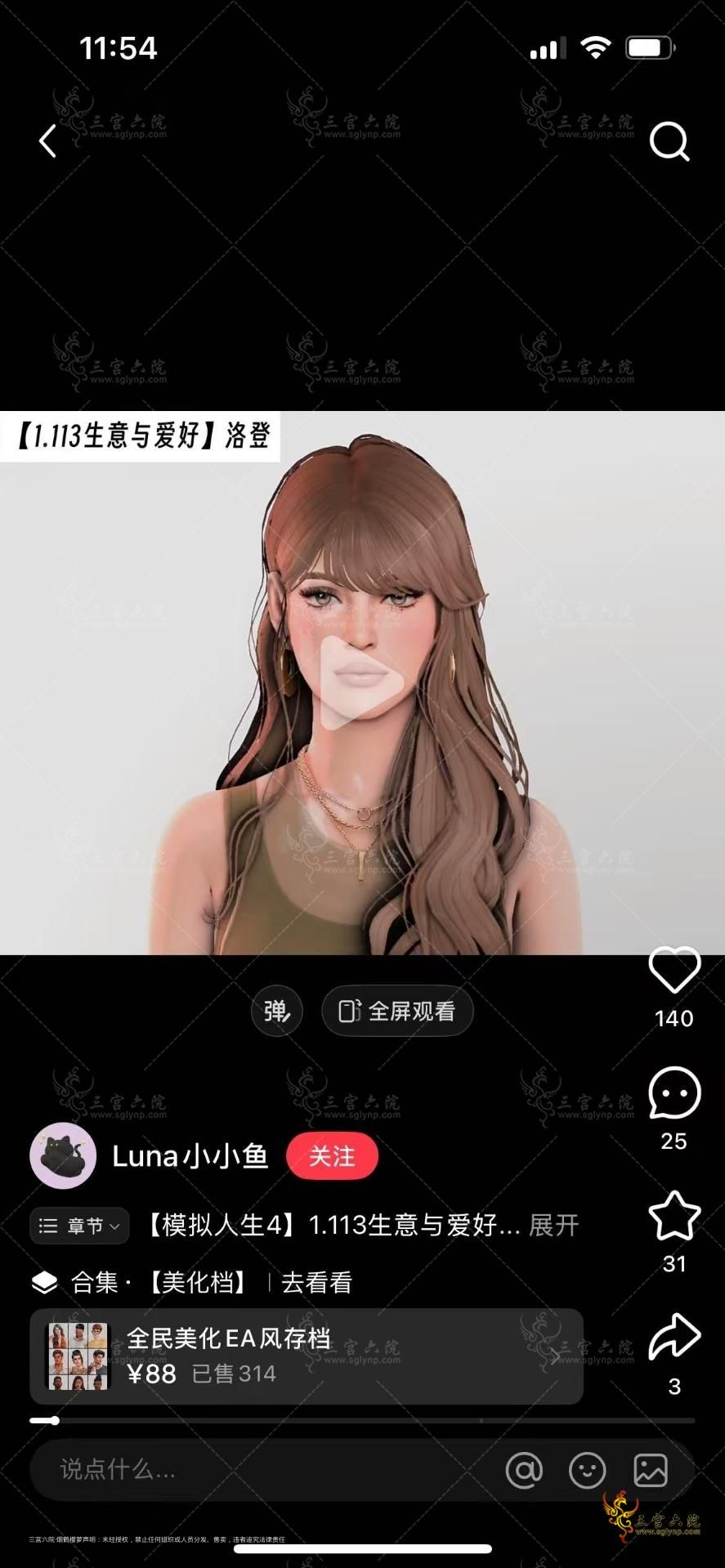The height and width of the screenshot is (1568, 725).
Task: Mention someone with the @ icon
Action: click(524, 1471)
